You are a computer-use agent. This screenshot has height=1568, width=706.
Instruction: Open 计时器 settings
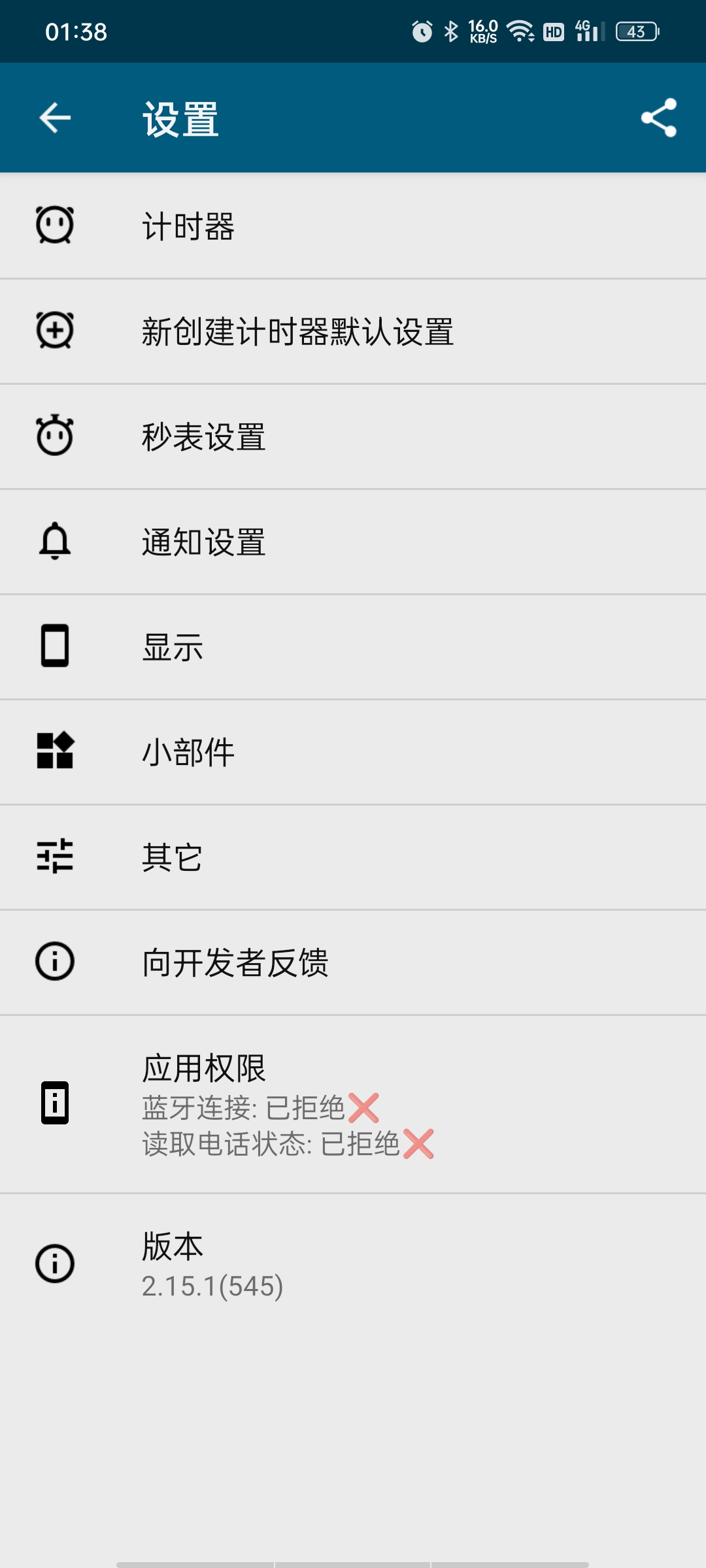tap(353, 226)
